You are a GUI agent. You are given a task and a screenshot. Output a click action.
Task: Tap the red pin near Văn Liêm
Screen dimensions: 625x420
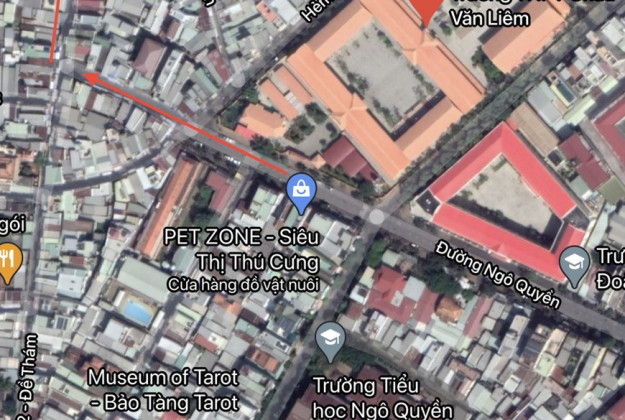(x=427, y=10)
